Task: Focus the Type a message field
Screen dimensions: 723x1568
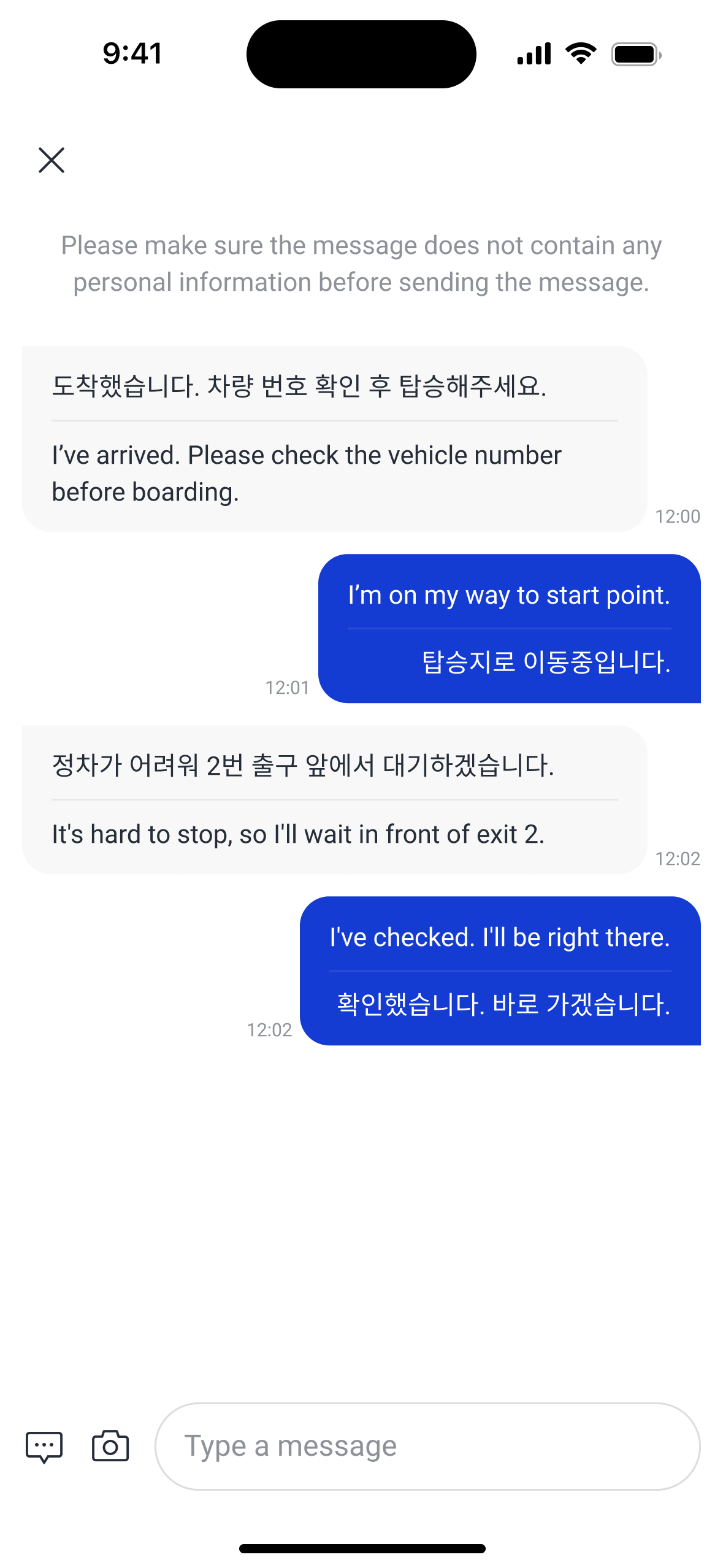Action: click(427, 1447)
